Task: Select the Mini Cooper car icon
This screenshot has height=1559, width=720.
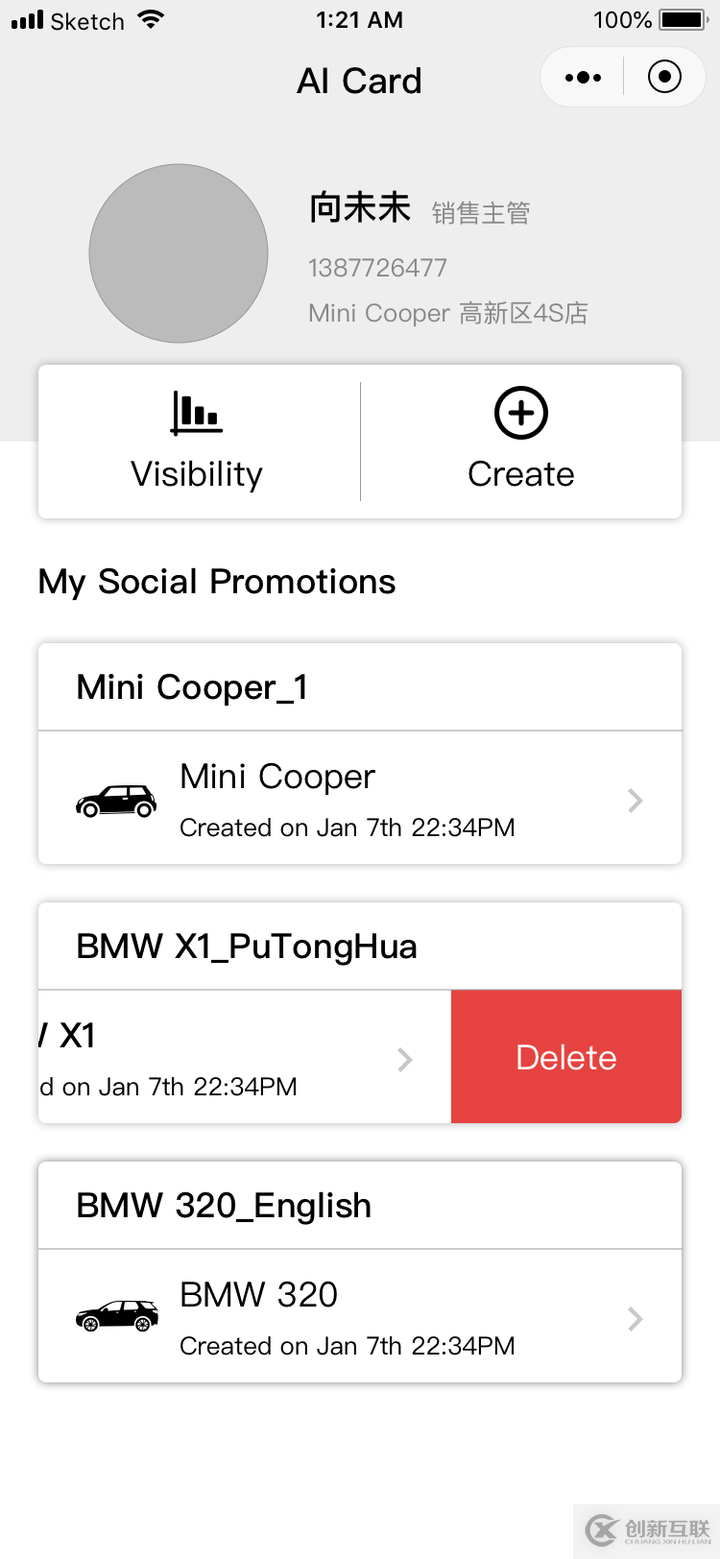Action: 116,799
